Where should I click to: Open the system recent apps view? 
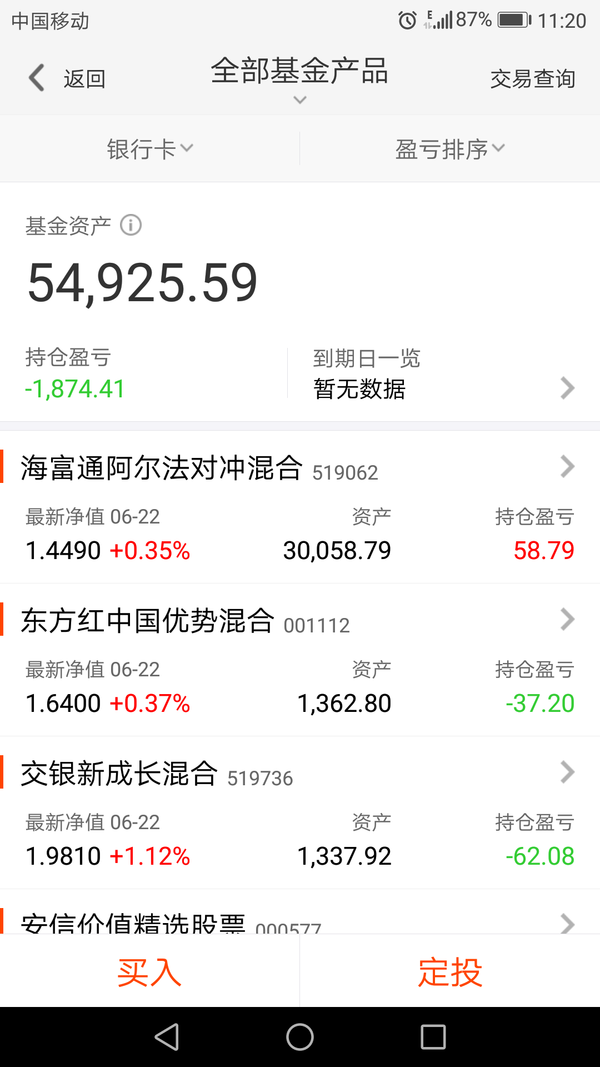pyautogui.click(x=433, y=1037)
